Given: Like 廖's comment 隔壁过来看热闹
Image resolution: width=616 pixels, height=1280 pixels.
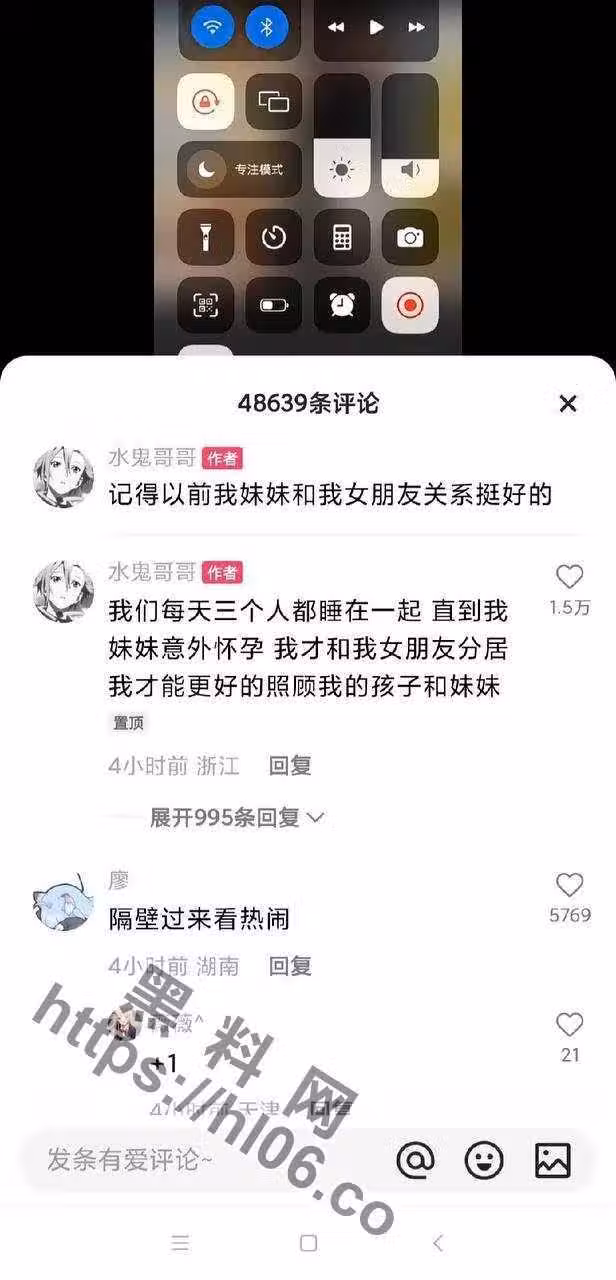Looking at the screenshot, I should coord(569,885).
